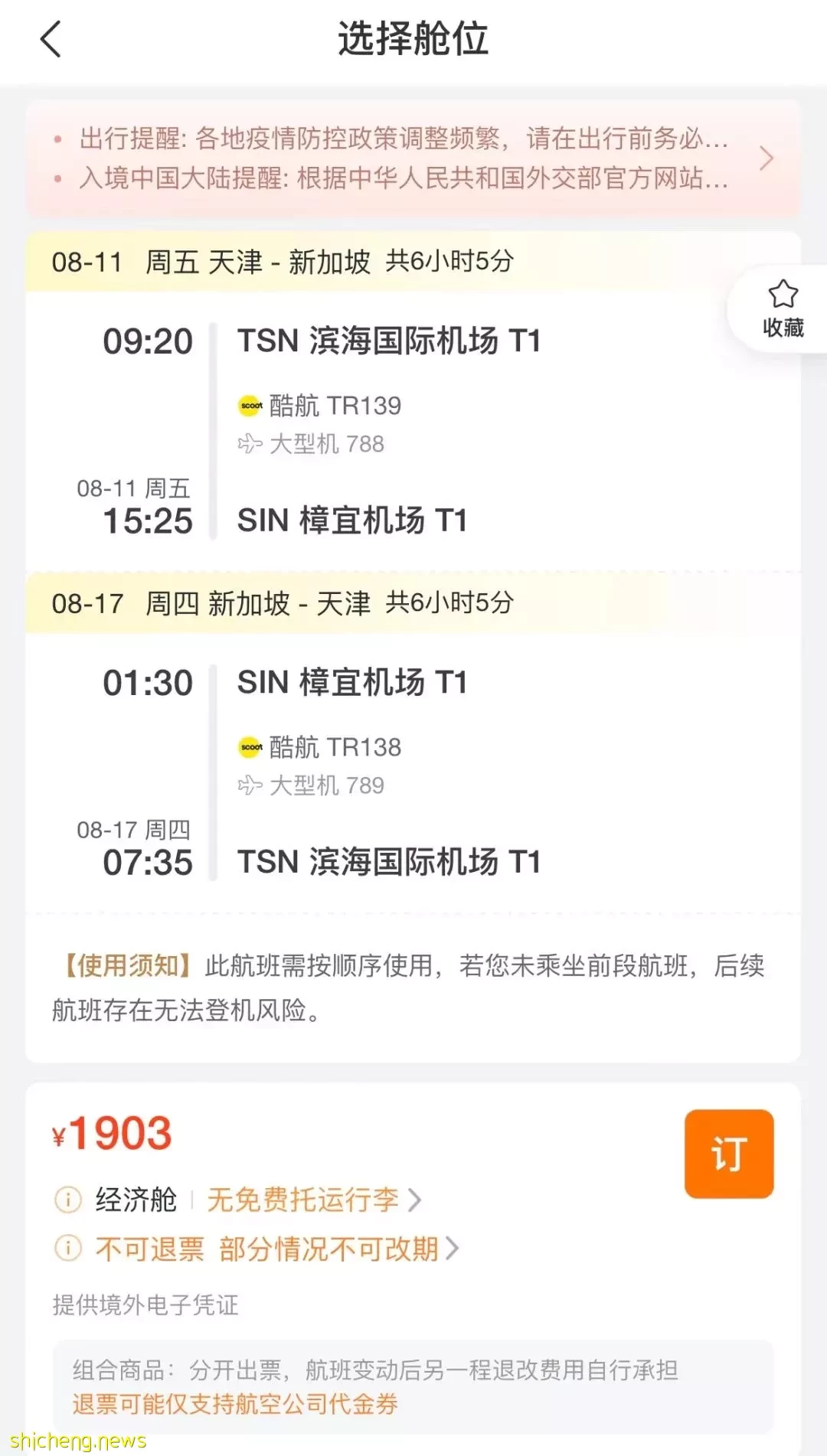Go back using the top-left arrow
The height and width of the screenshot is (1456, 827).
tap(51, 39)
